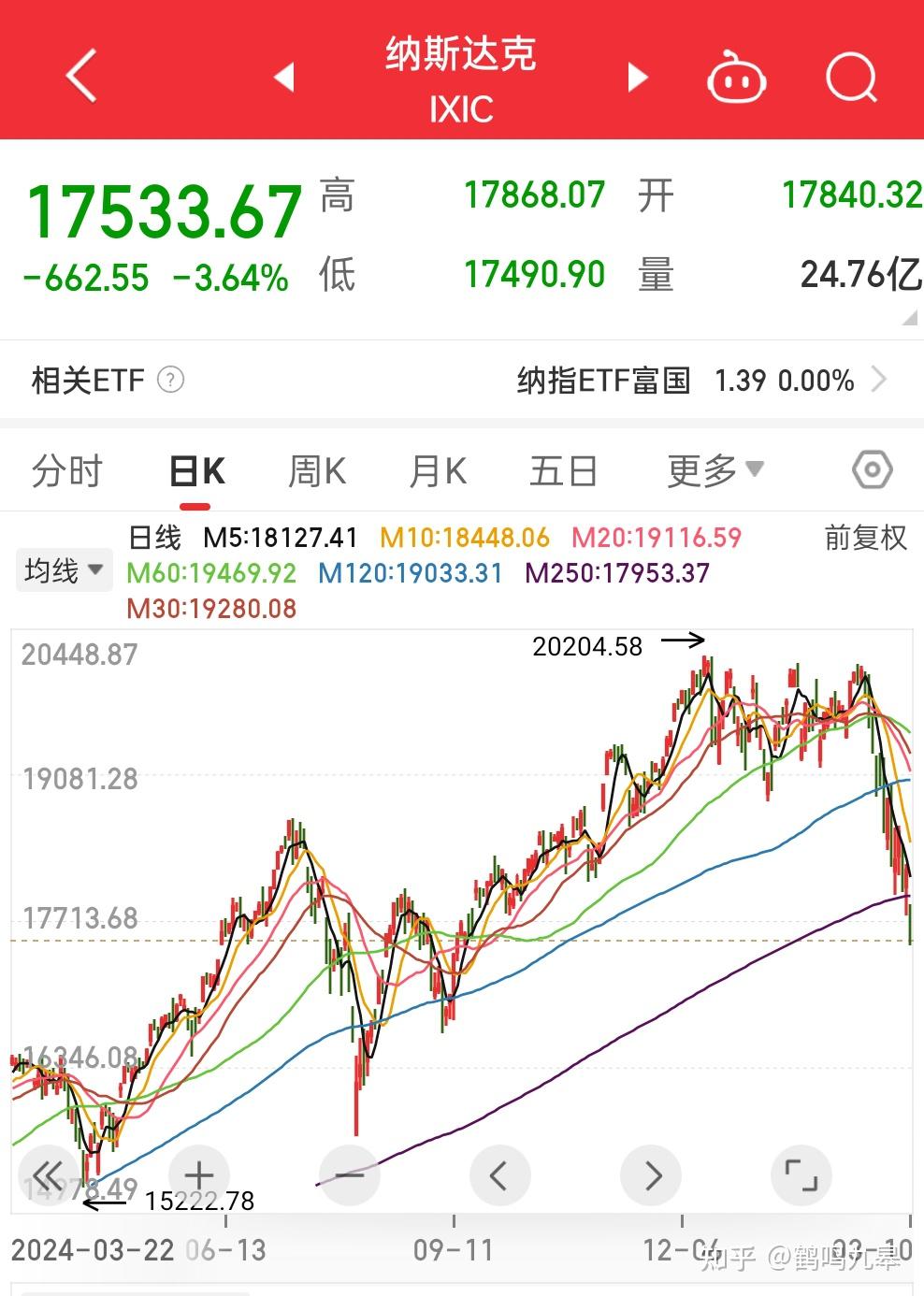Pan the chart left using the left chevron
Image resolution: width=924 pixels, height=1296 pixels.
click(x=500, y=1174)
